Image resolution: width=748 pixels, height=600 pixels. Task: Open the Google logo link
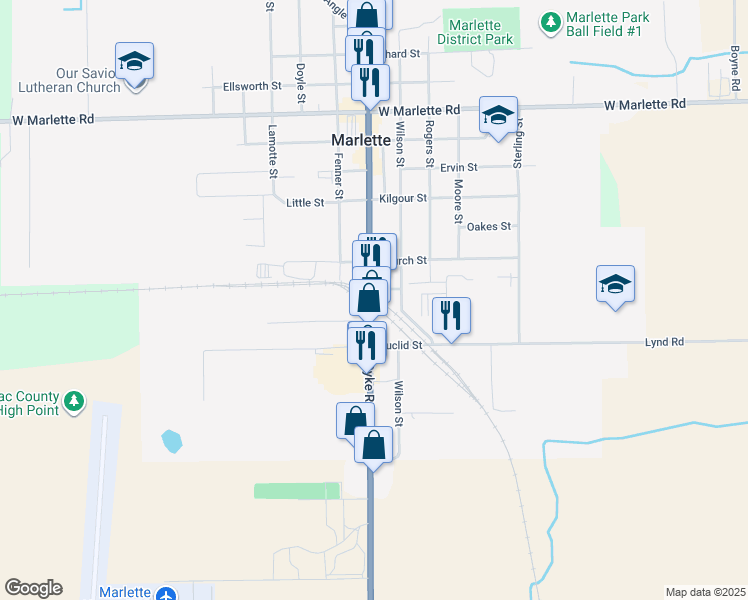33,588
